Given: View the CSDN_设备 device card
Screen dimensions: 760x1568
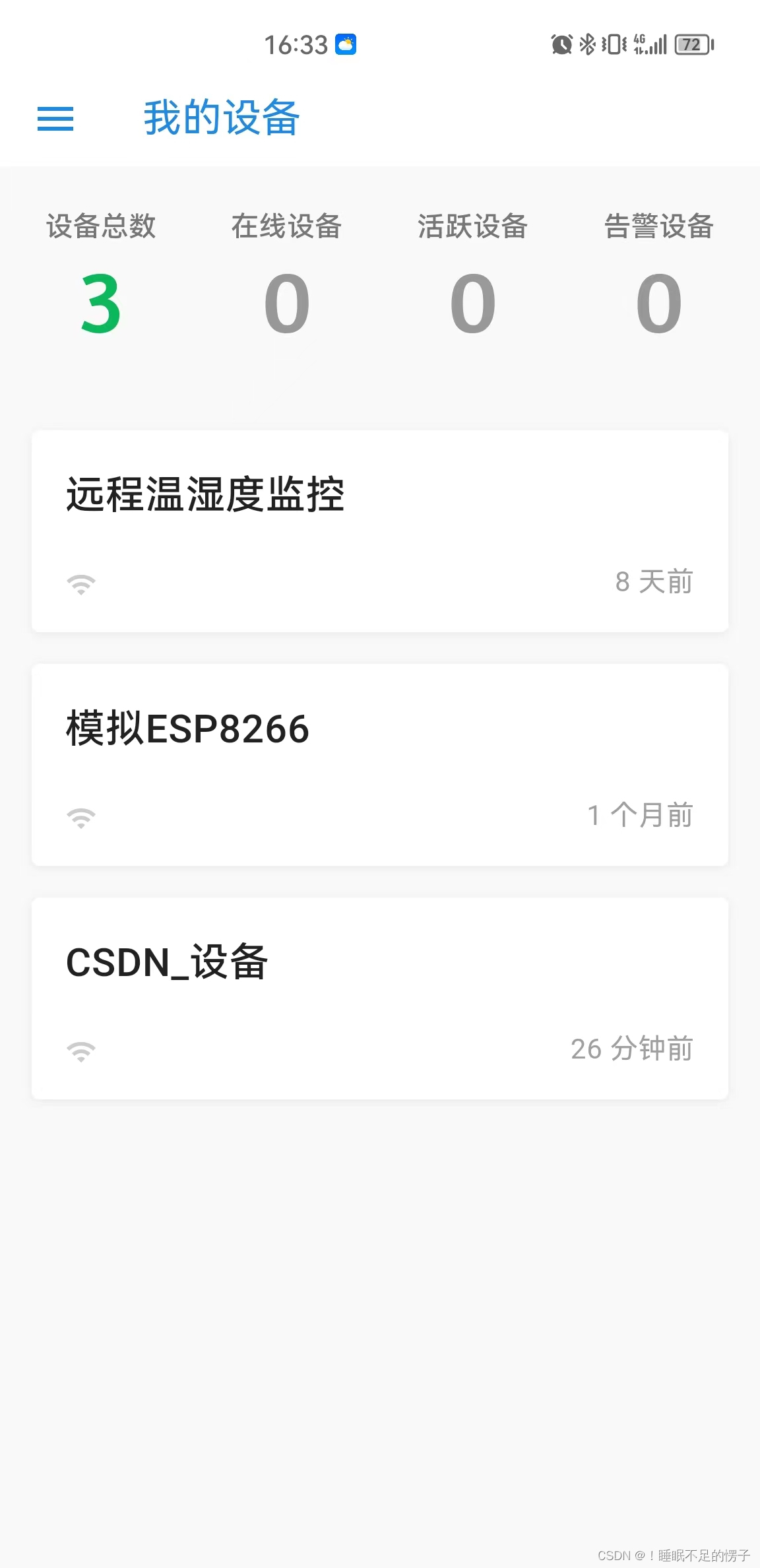Looking at the screenshot, I should [x=379, y=998].
